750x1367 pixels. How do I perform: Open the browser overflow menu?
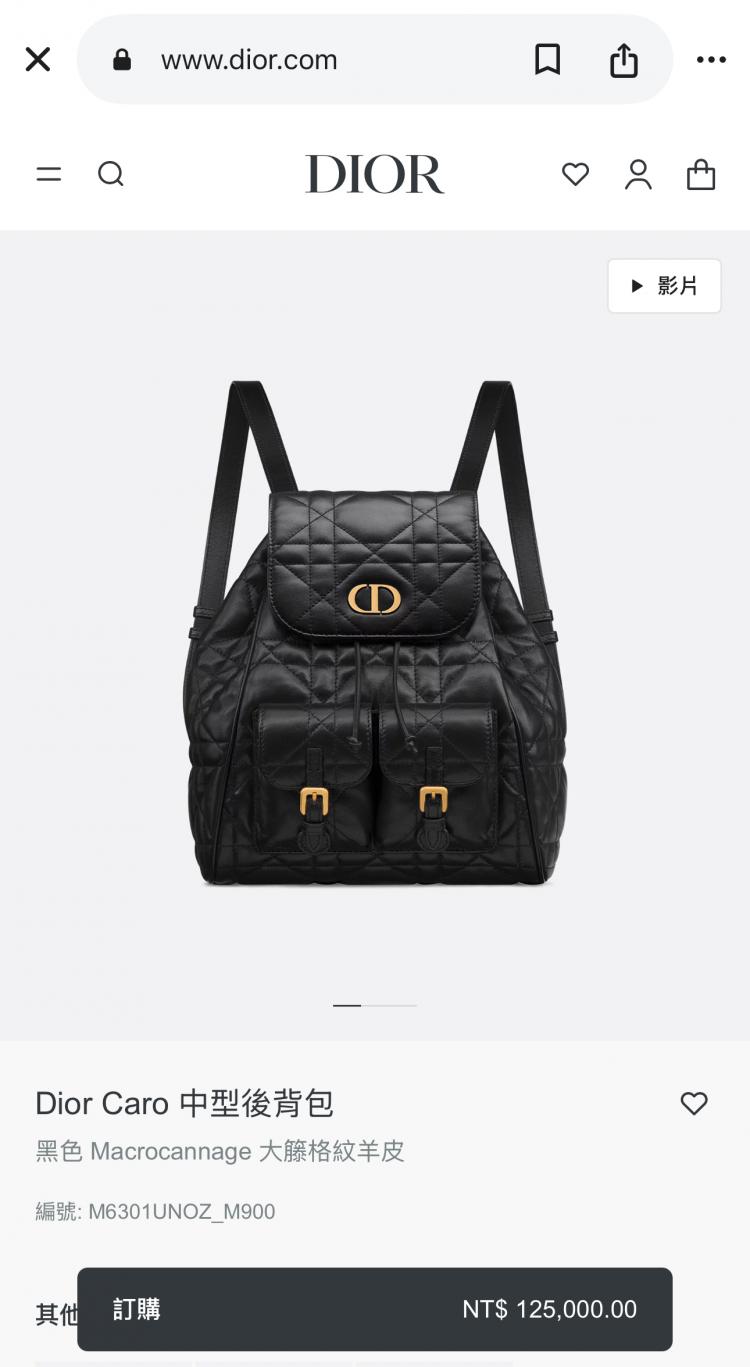pyautogui.click(x=711, y=60)
